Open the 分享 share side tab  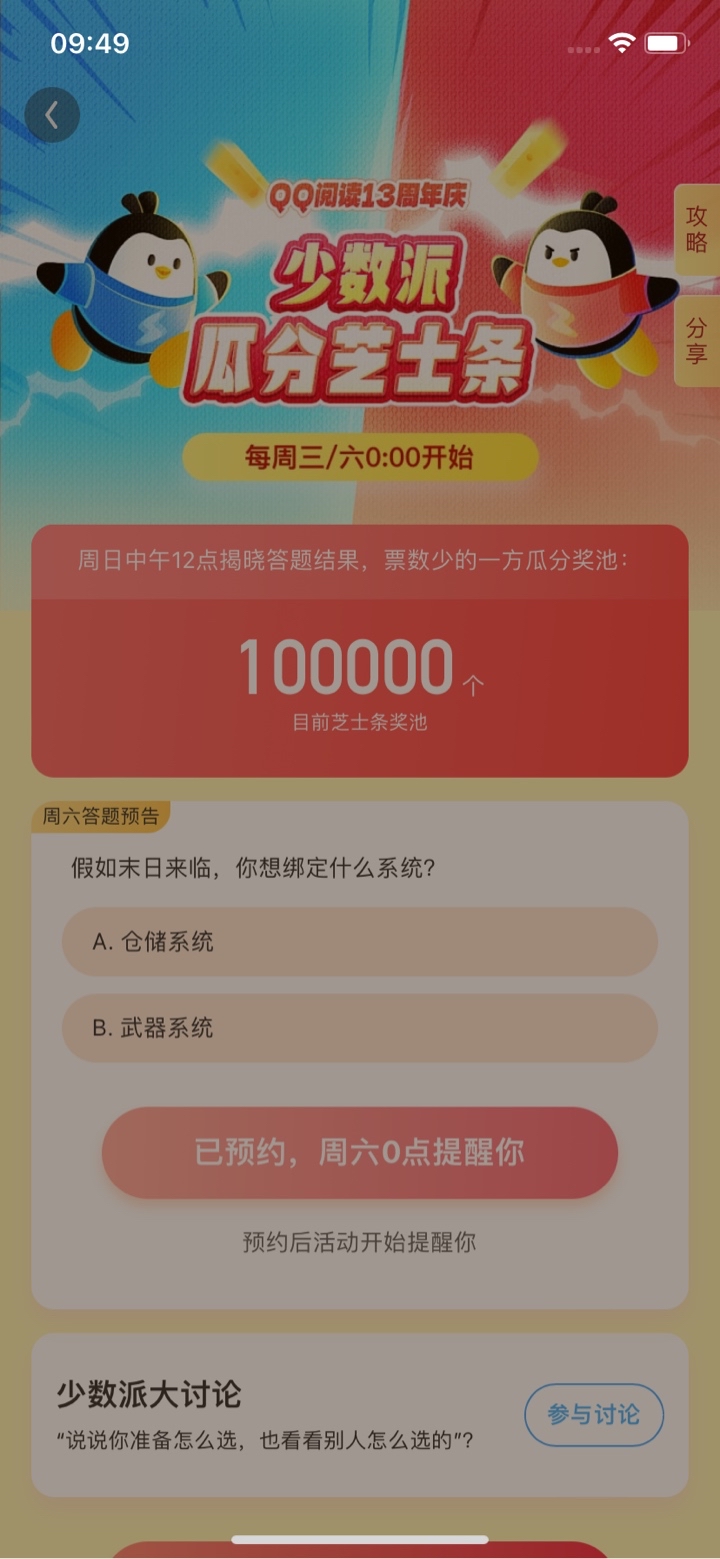[697, 341]
